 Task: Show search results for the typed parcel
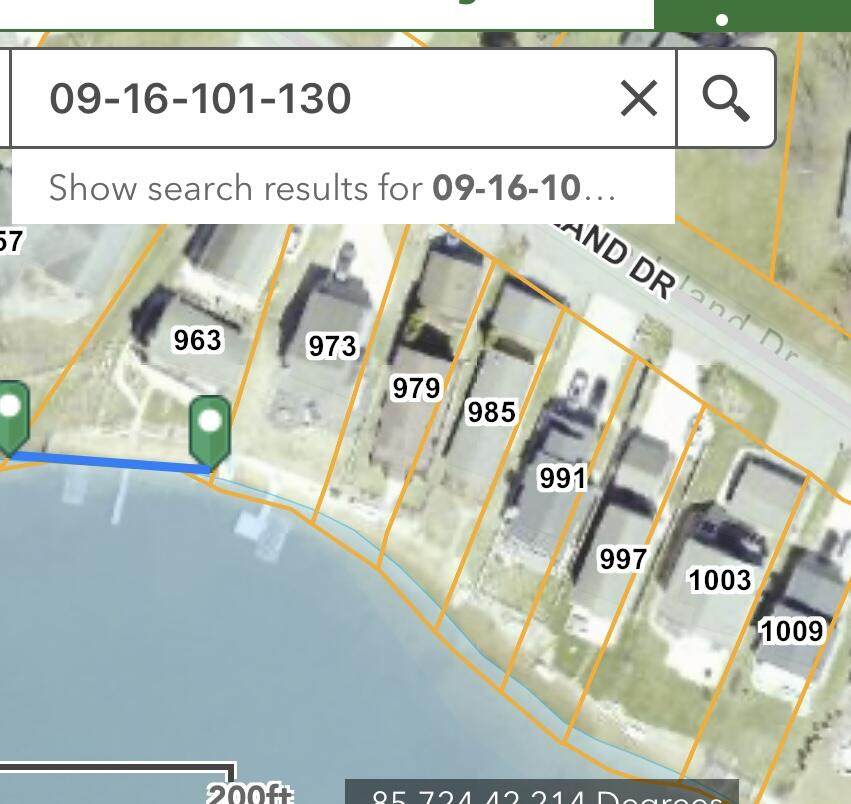coord(342,188)
